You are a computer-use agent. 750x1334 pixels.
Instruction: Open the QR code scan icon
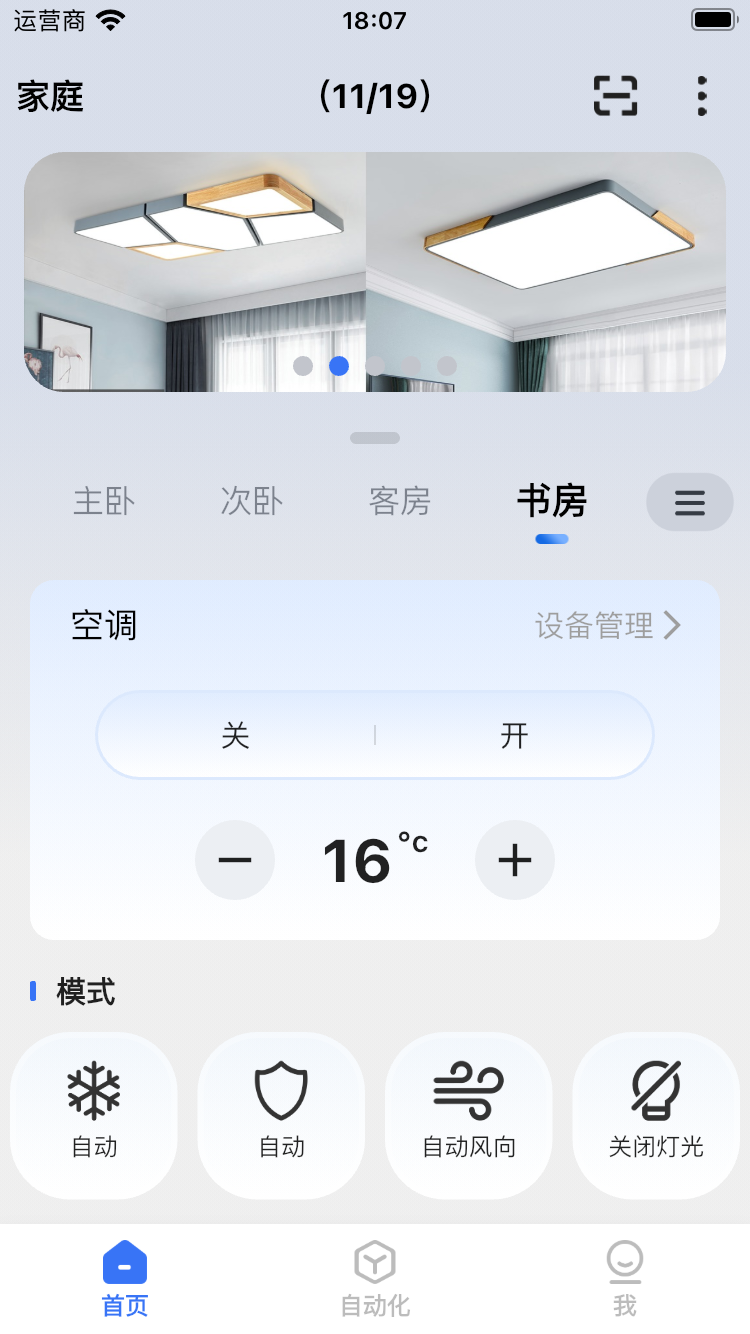(614, 95)
